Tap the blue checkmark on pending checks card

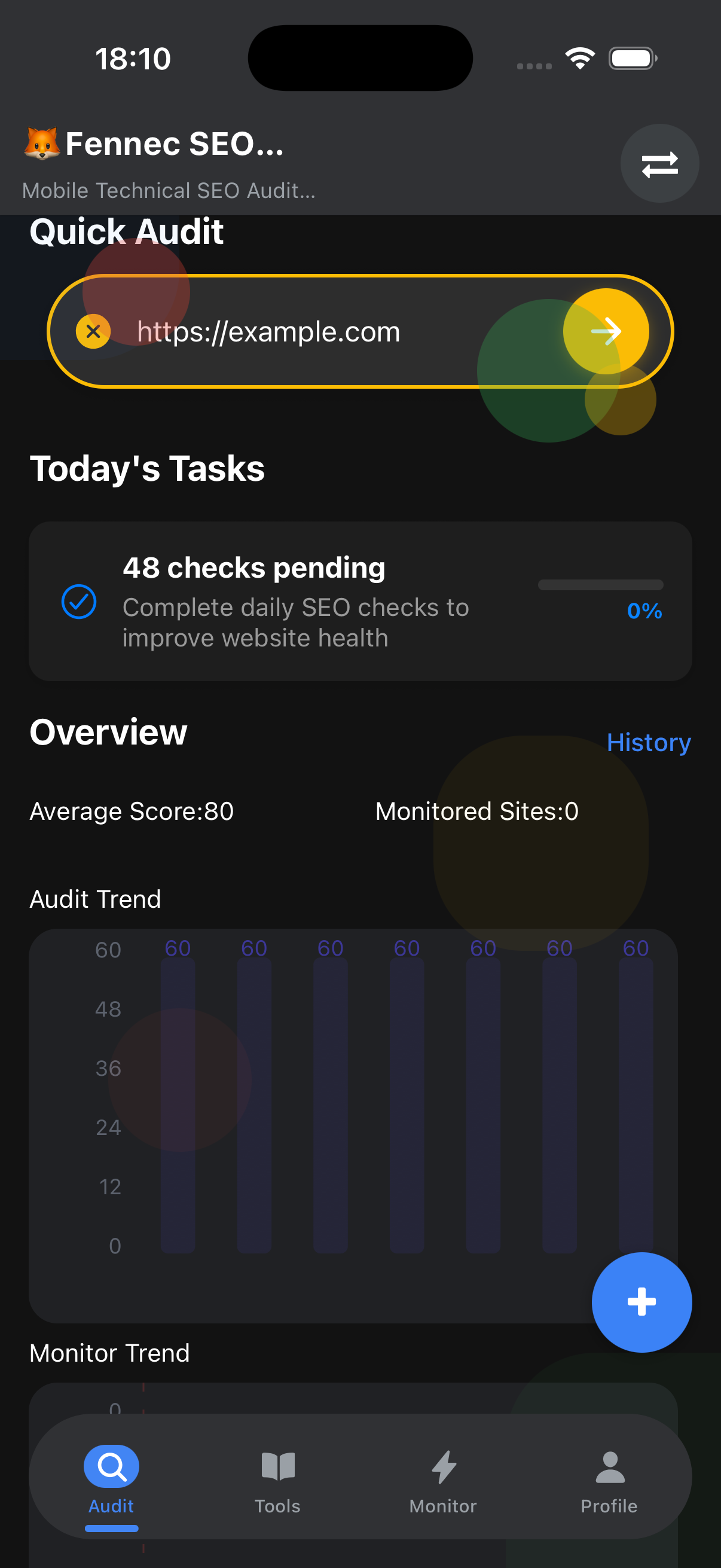[x=77, y=602]
